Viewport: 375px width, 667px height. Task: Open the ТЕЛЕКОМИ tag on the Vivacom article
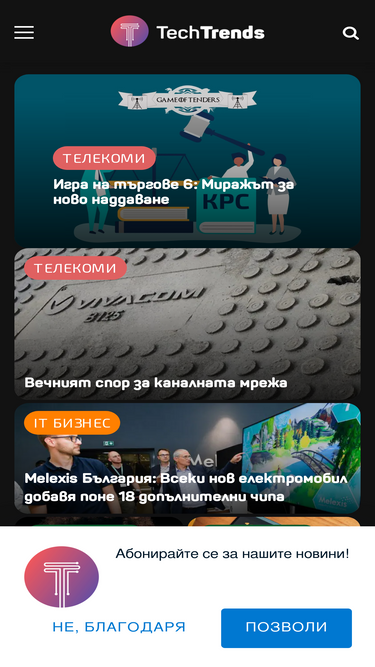[75, 268]
